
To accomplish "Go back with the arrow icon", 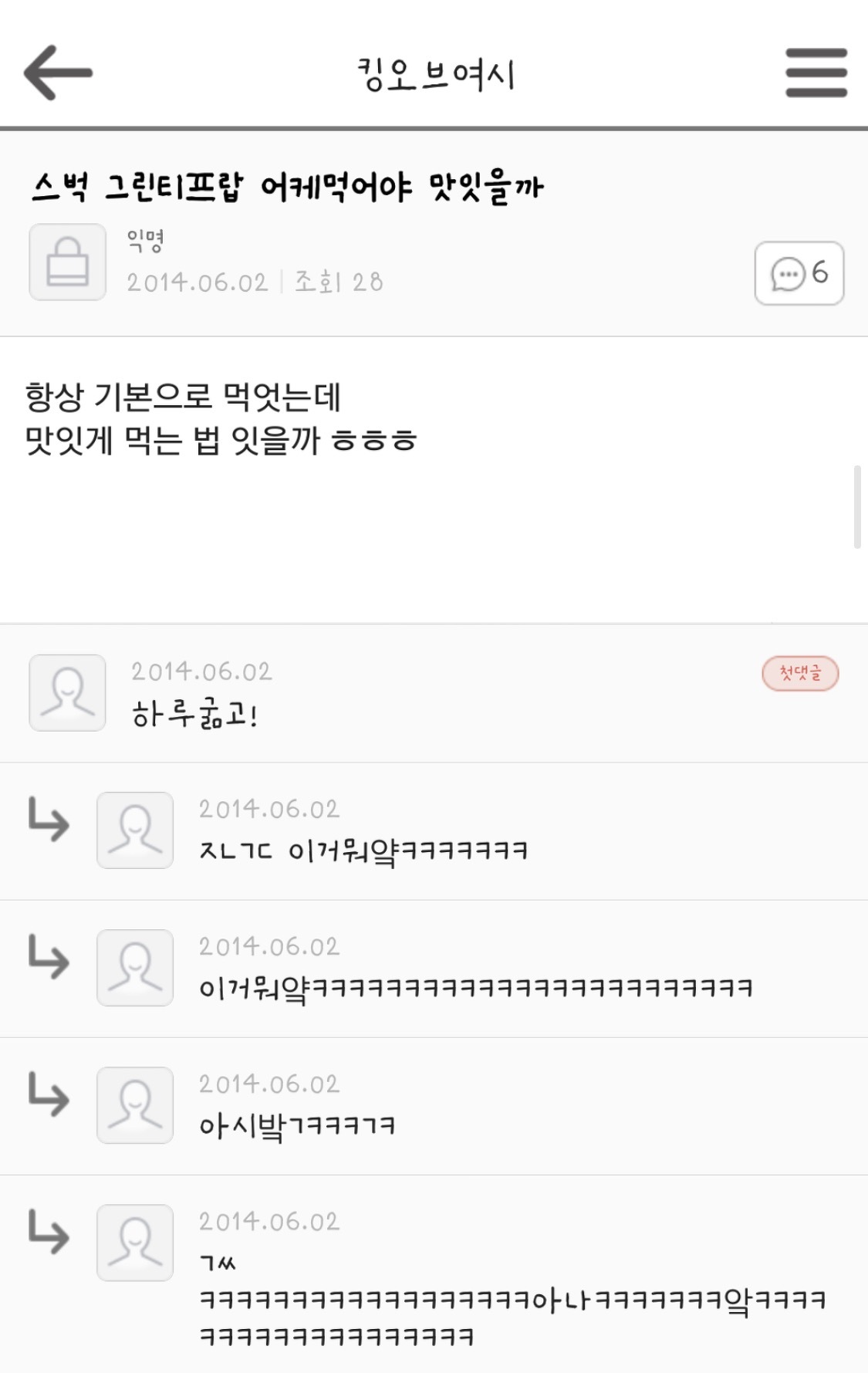I will (58, 73).
